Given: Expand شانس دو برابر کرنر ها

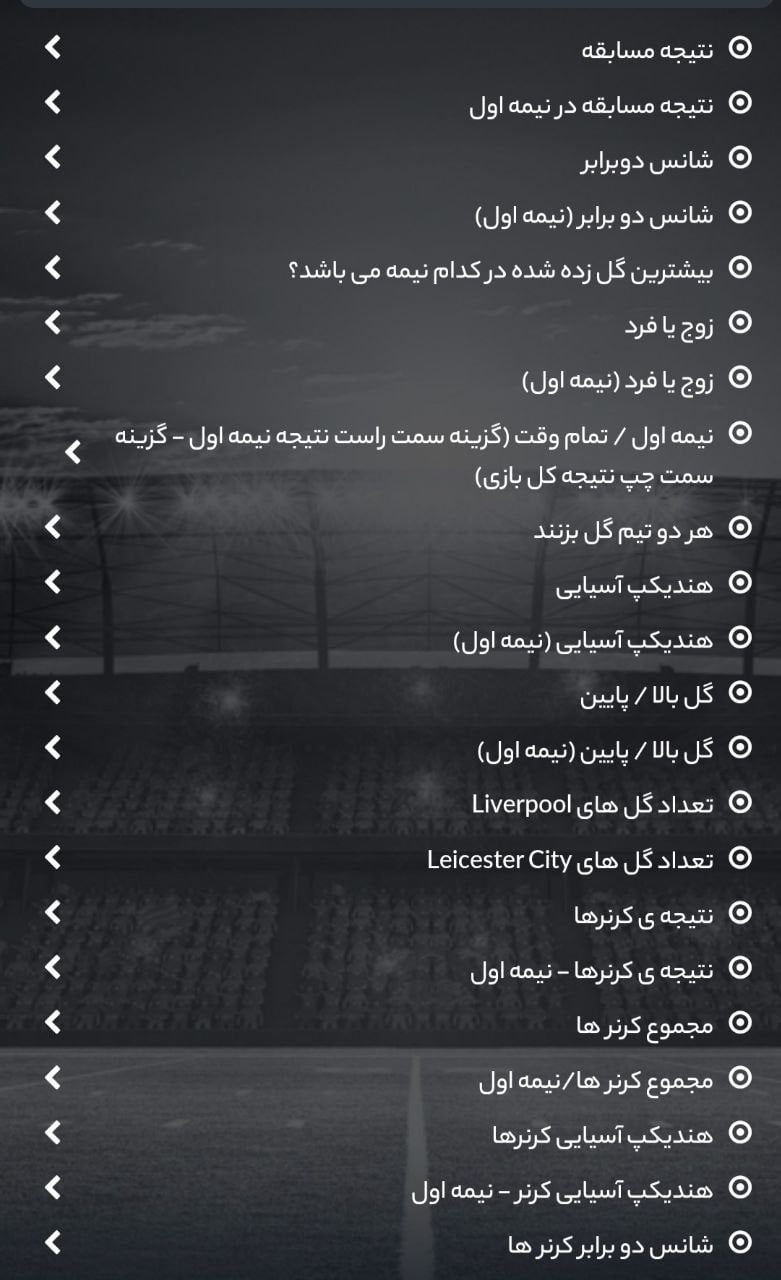Looking at the screenshot, I should (611, 1243).
